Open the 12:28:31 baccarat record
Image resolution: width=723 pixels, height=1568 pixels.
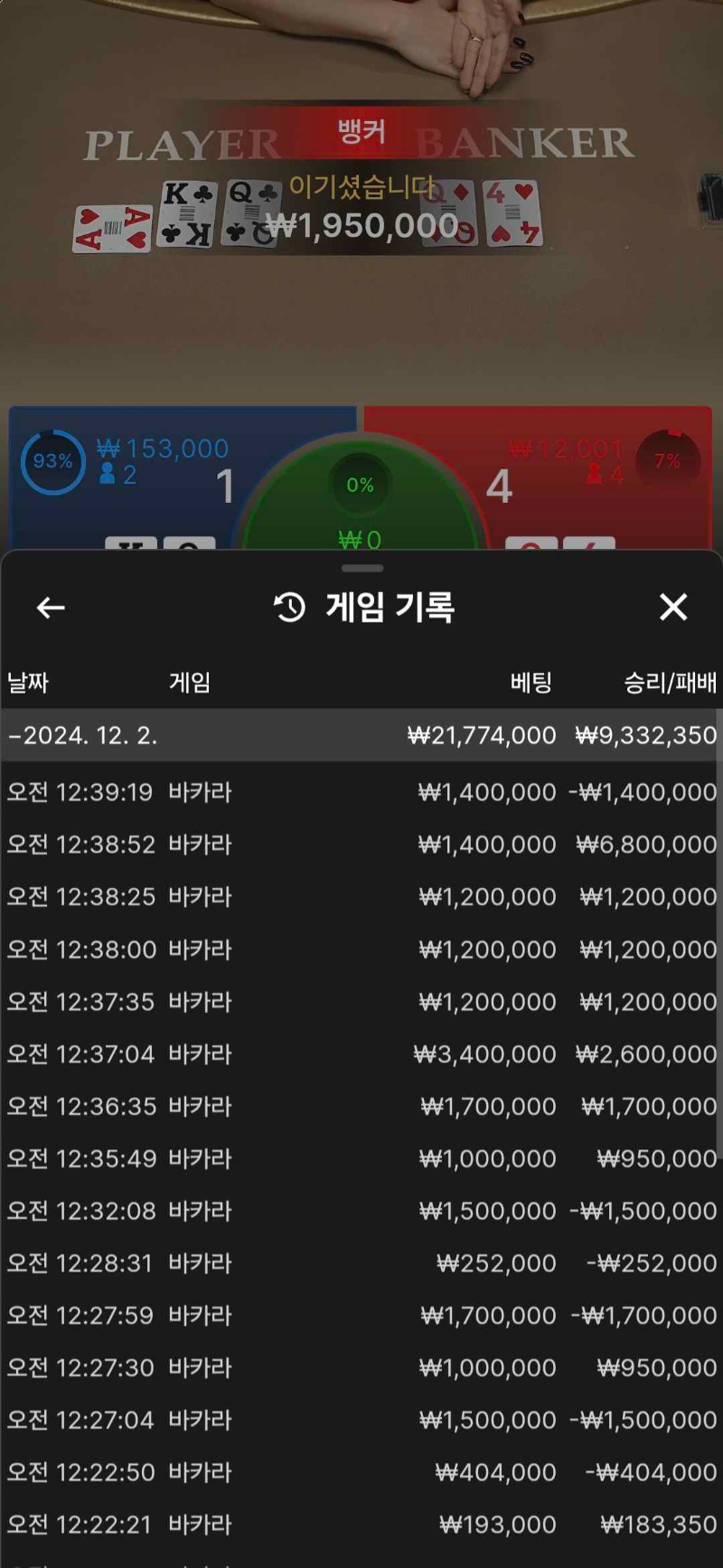pyautogui.click(x=360, y=1263)
